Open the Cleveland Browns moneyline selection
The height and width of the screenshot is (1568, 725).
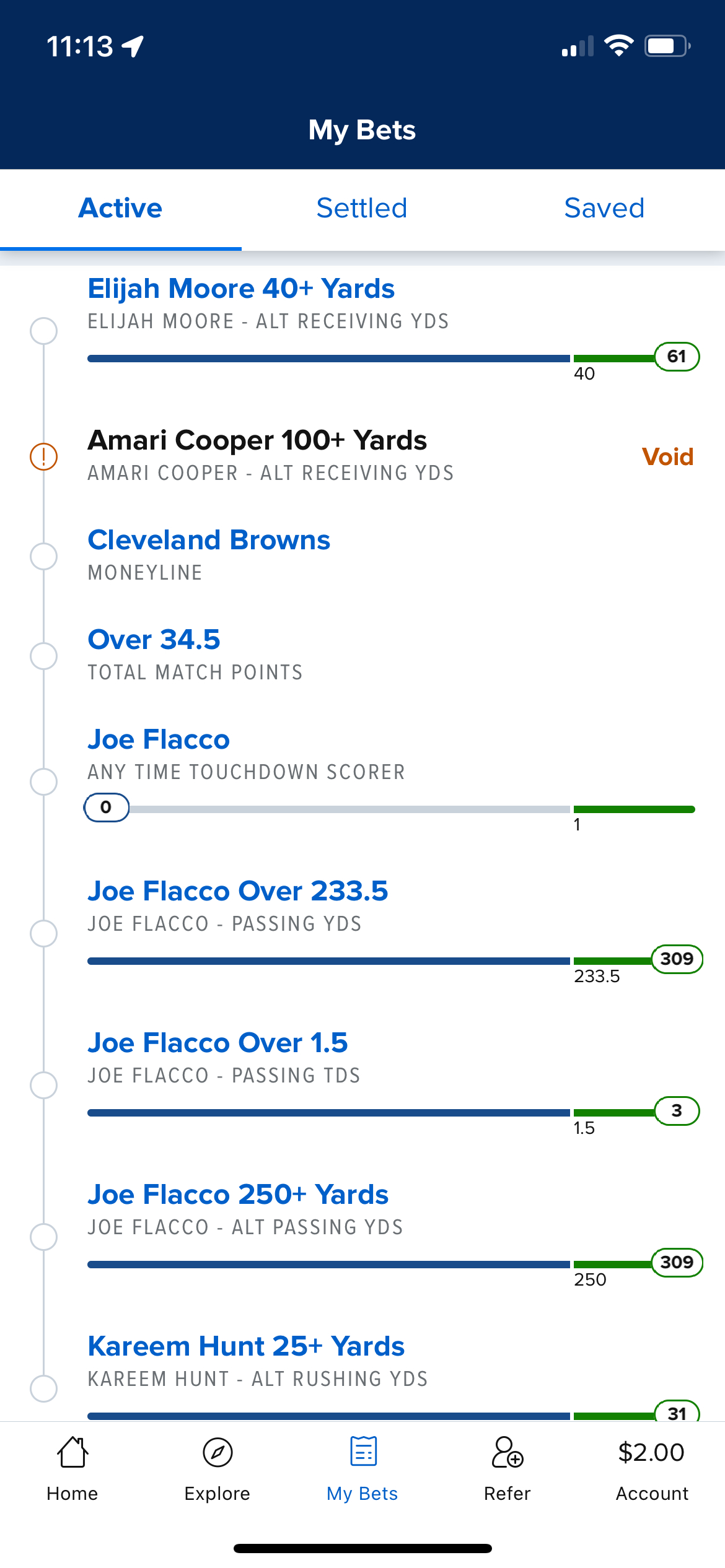tap(209, 539)
